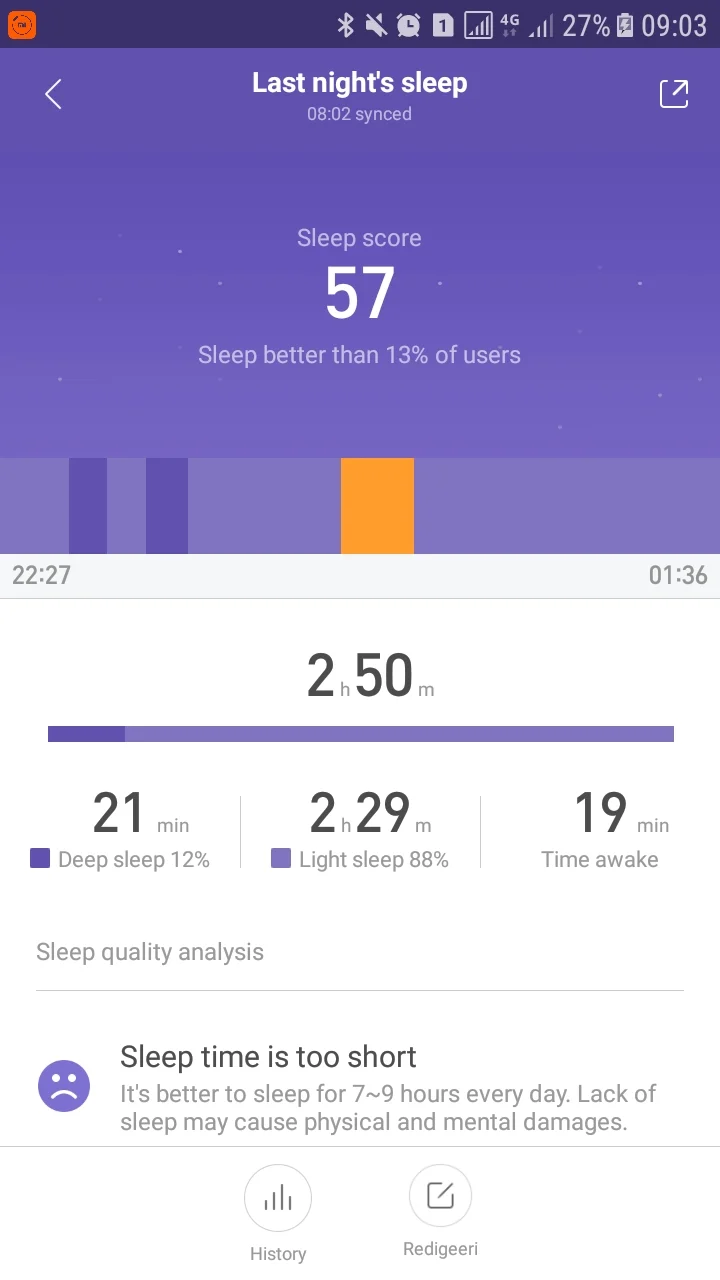Tap the Time awake 19 min statistic
The image size is (720, 1280).
pyautogui.click(x=600, y=830)
